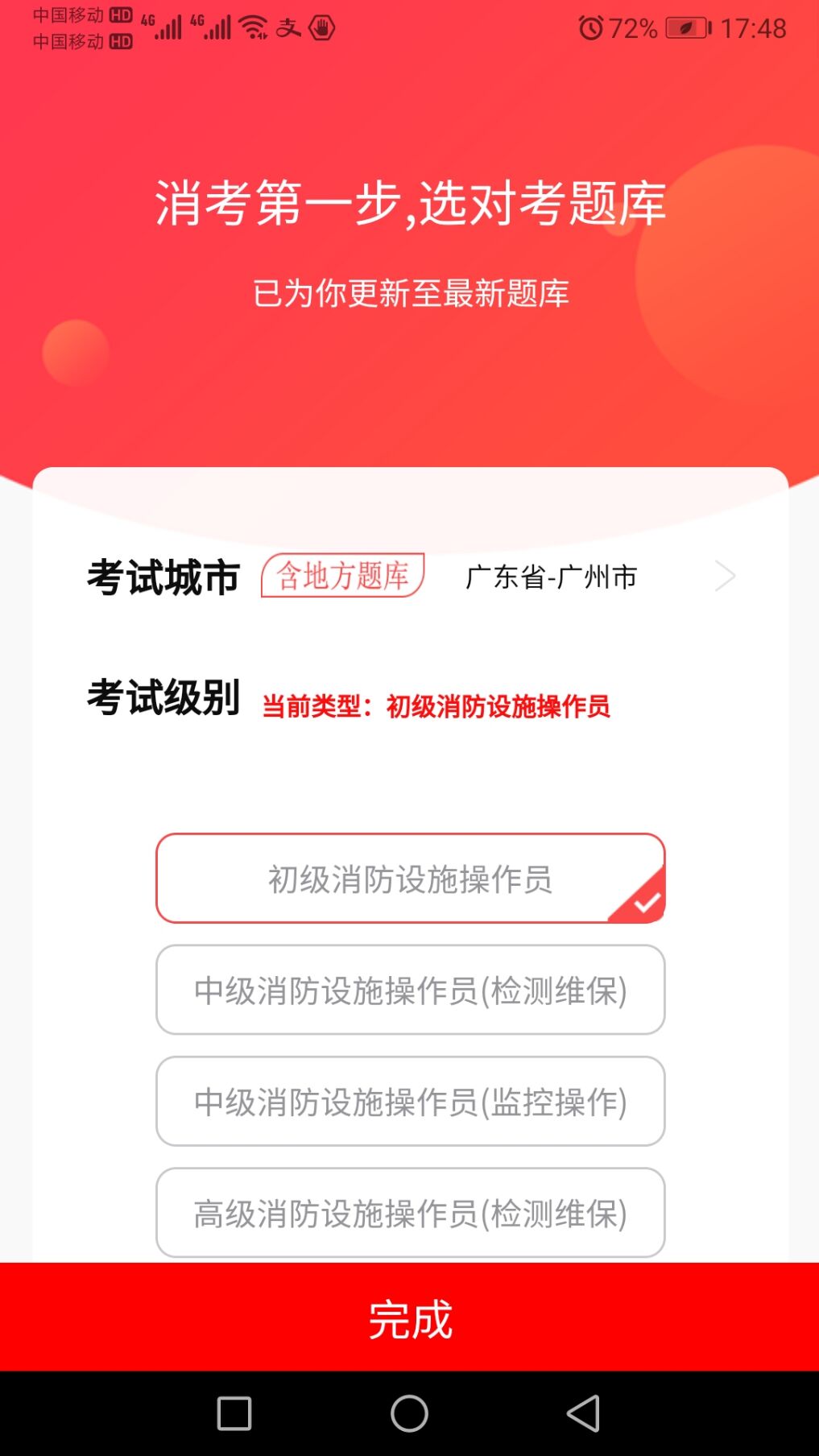
Task: Tap the Alipay icon in the status bar
Action: (x=290, y=28)
